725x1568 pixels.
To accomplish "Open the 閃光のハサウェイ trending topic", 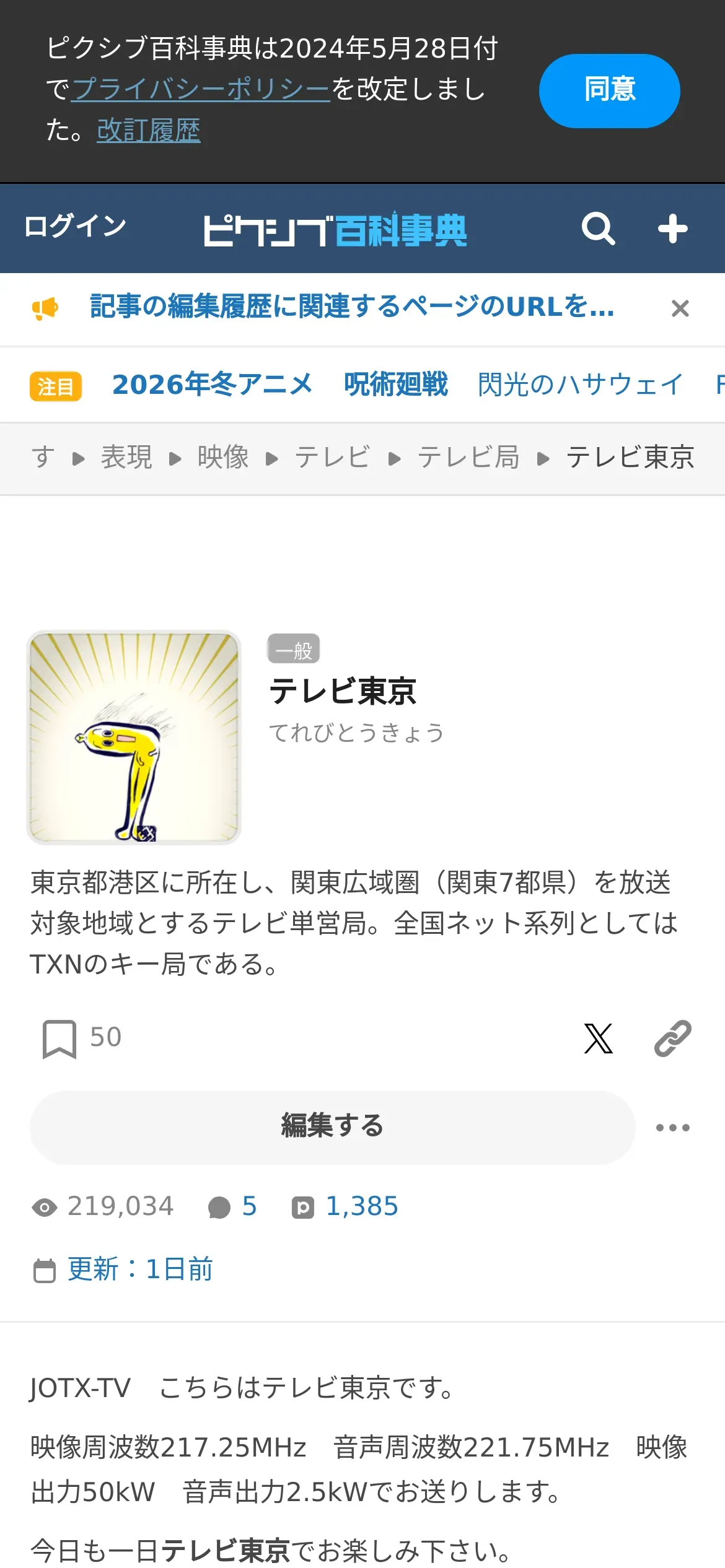I will point(580,385).
